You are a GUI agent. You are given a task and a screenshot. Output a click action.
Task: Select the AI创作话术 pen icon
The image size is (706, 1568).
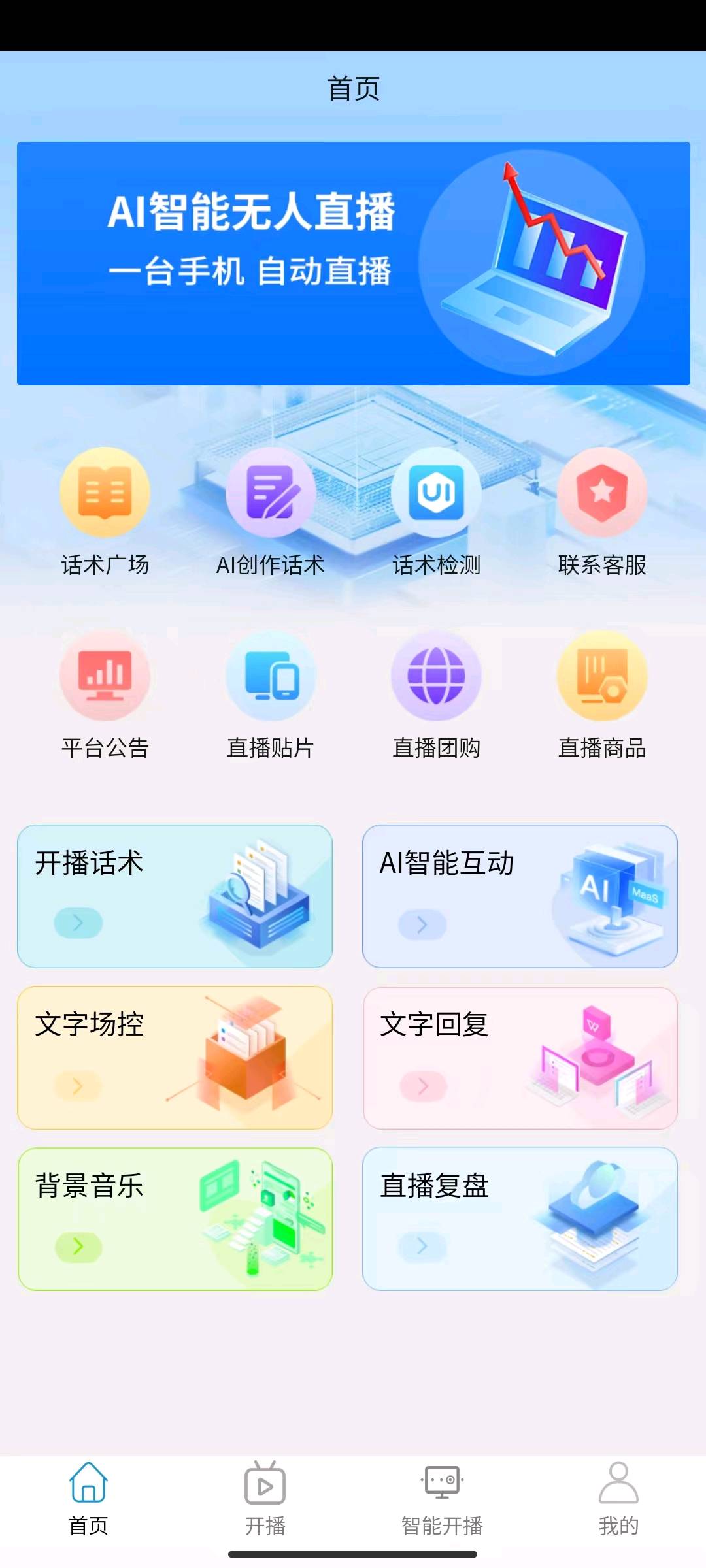tap(270, 495)
